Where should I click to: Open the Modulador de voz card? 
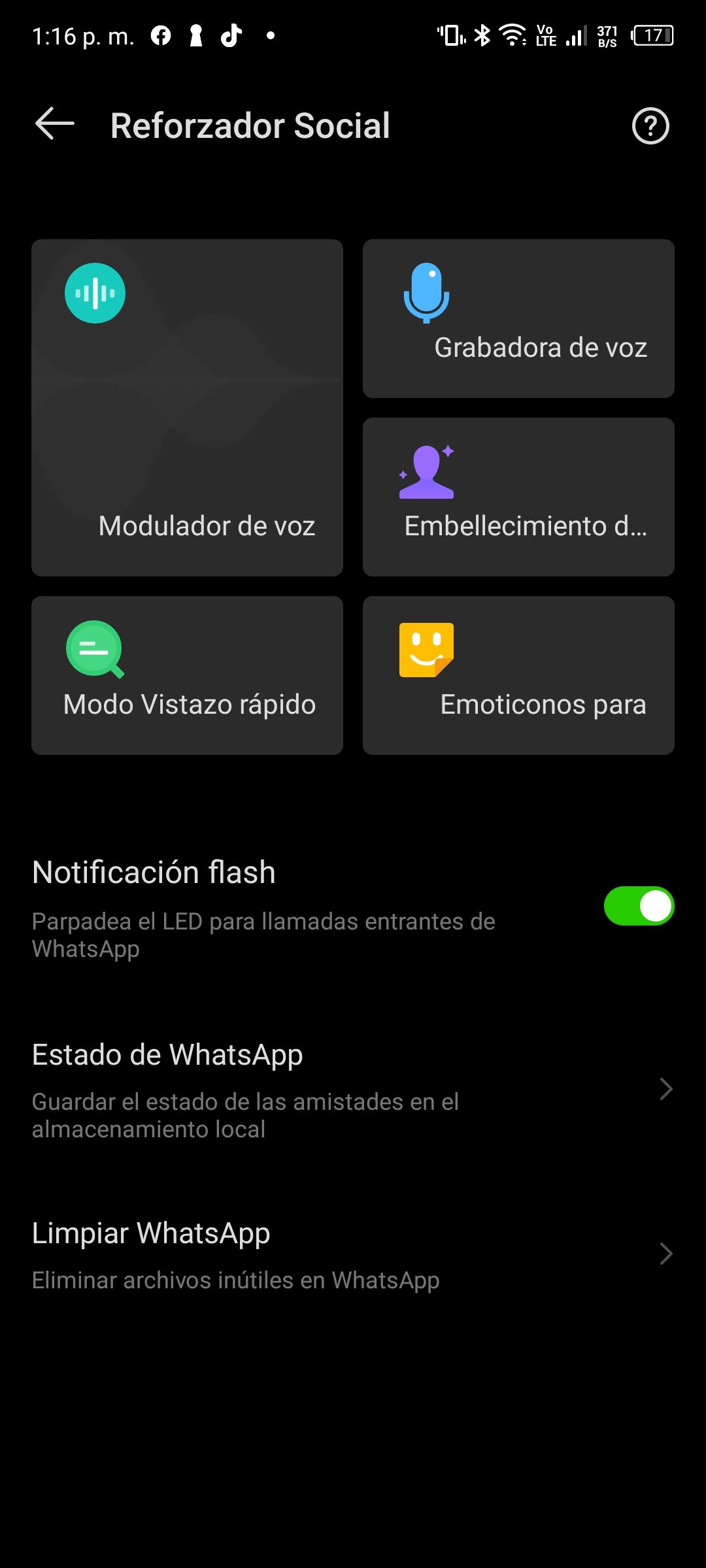coord(187,408)
